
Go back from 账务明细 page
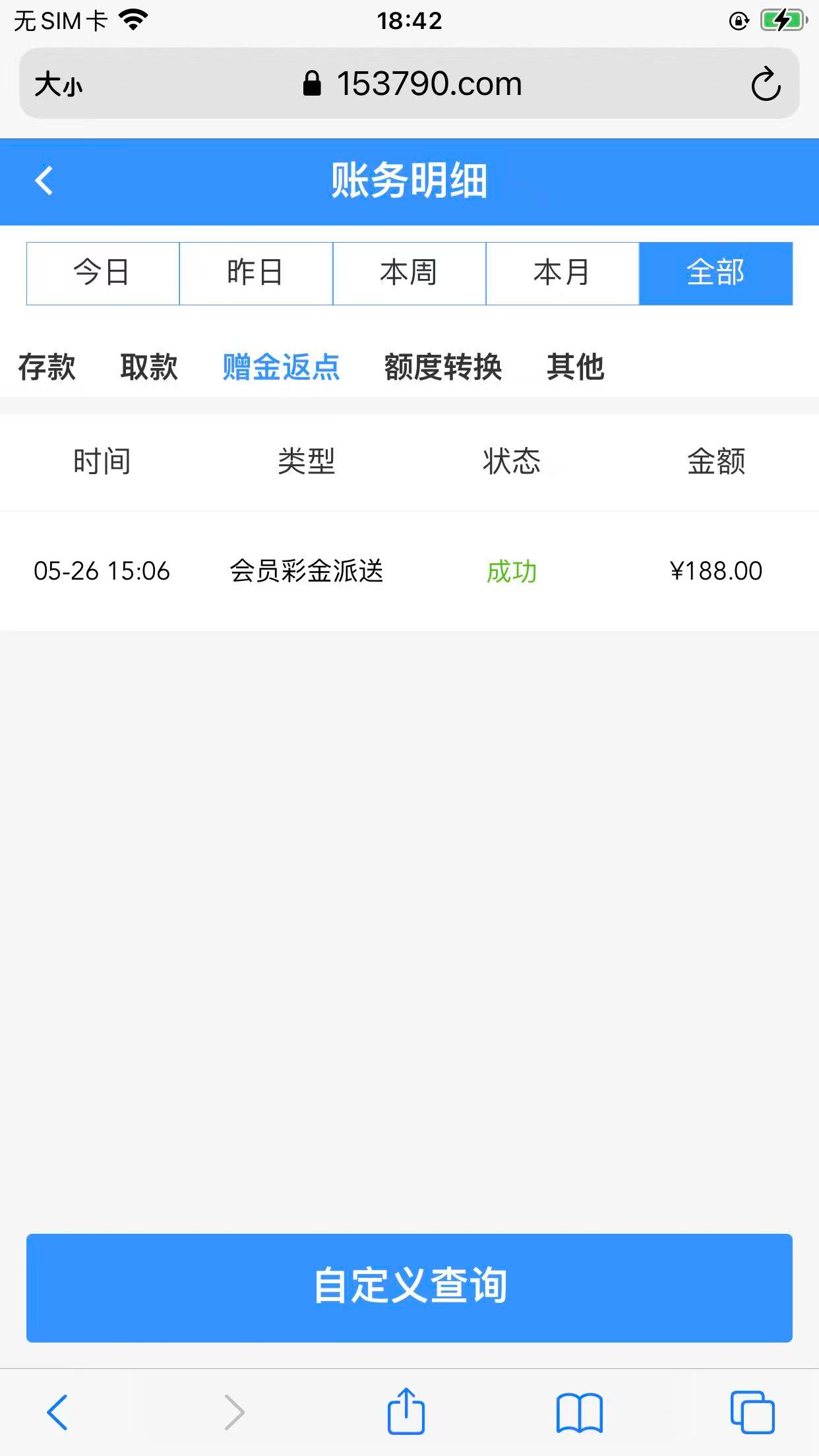point(44,181)
